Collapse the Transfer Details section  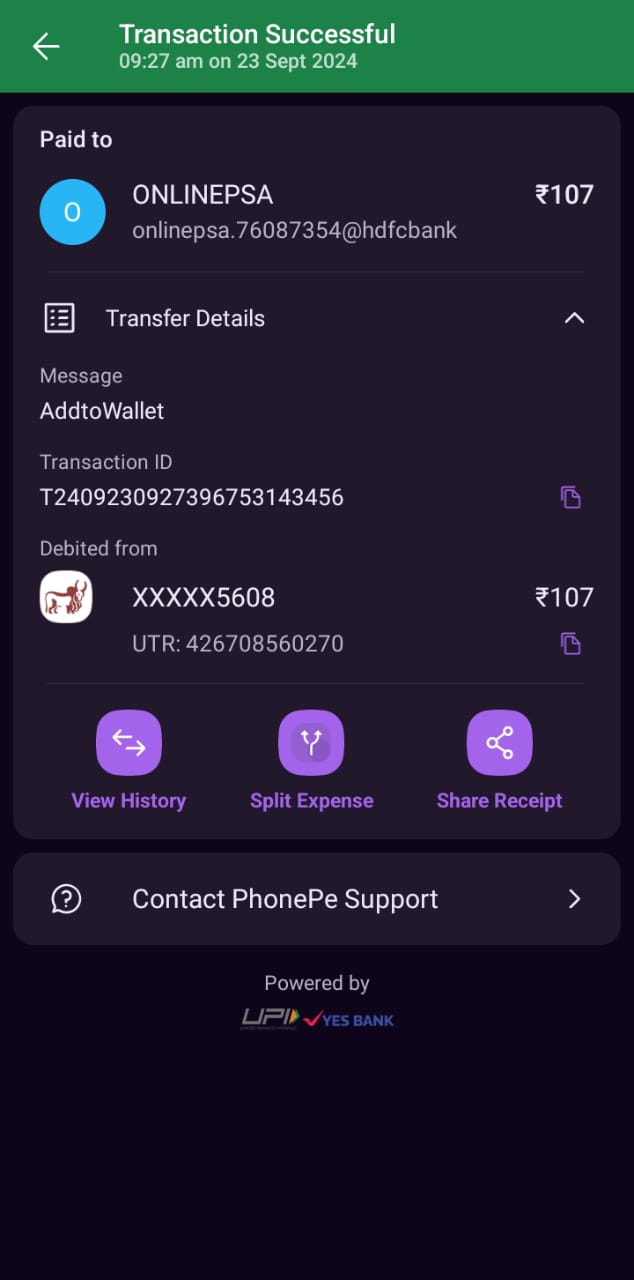[x=573, y=319]
